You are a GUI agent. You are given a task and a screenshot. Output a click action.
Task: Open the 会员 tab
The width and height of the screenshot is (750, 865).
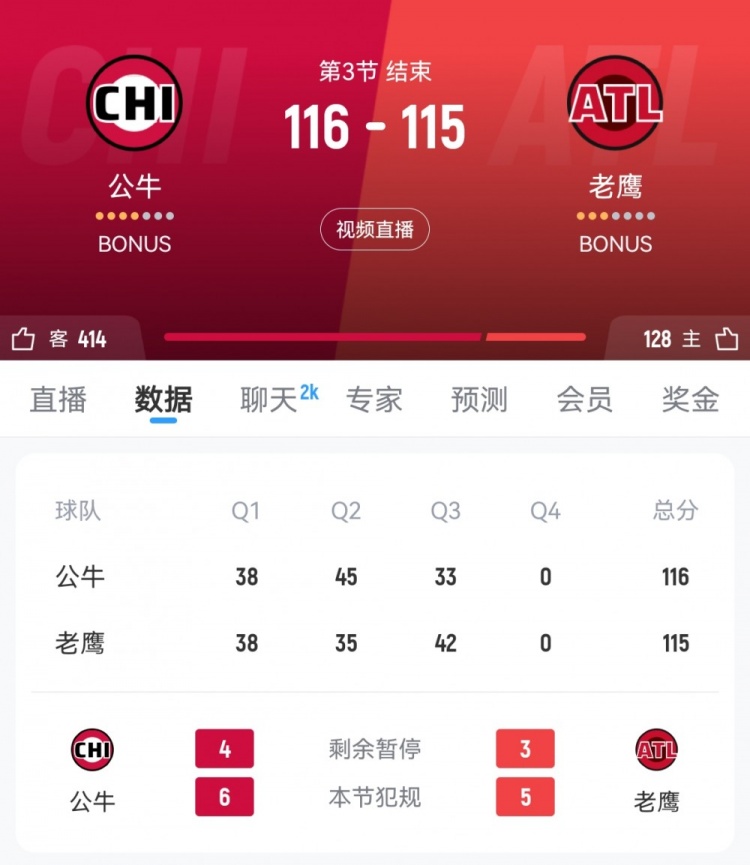[x=584, y=400]
